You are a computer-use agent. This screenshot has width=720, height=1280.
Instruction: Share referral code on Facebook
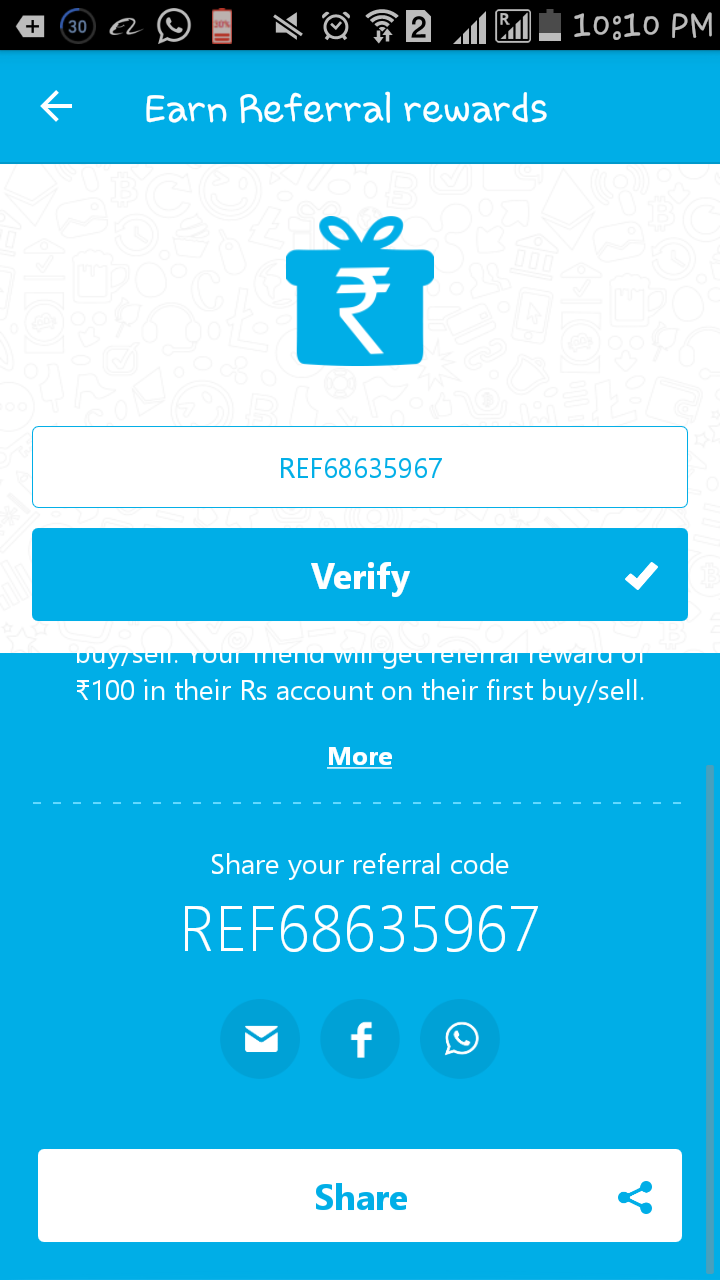[360, 1039]
